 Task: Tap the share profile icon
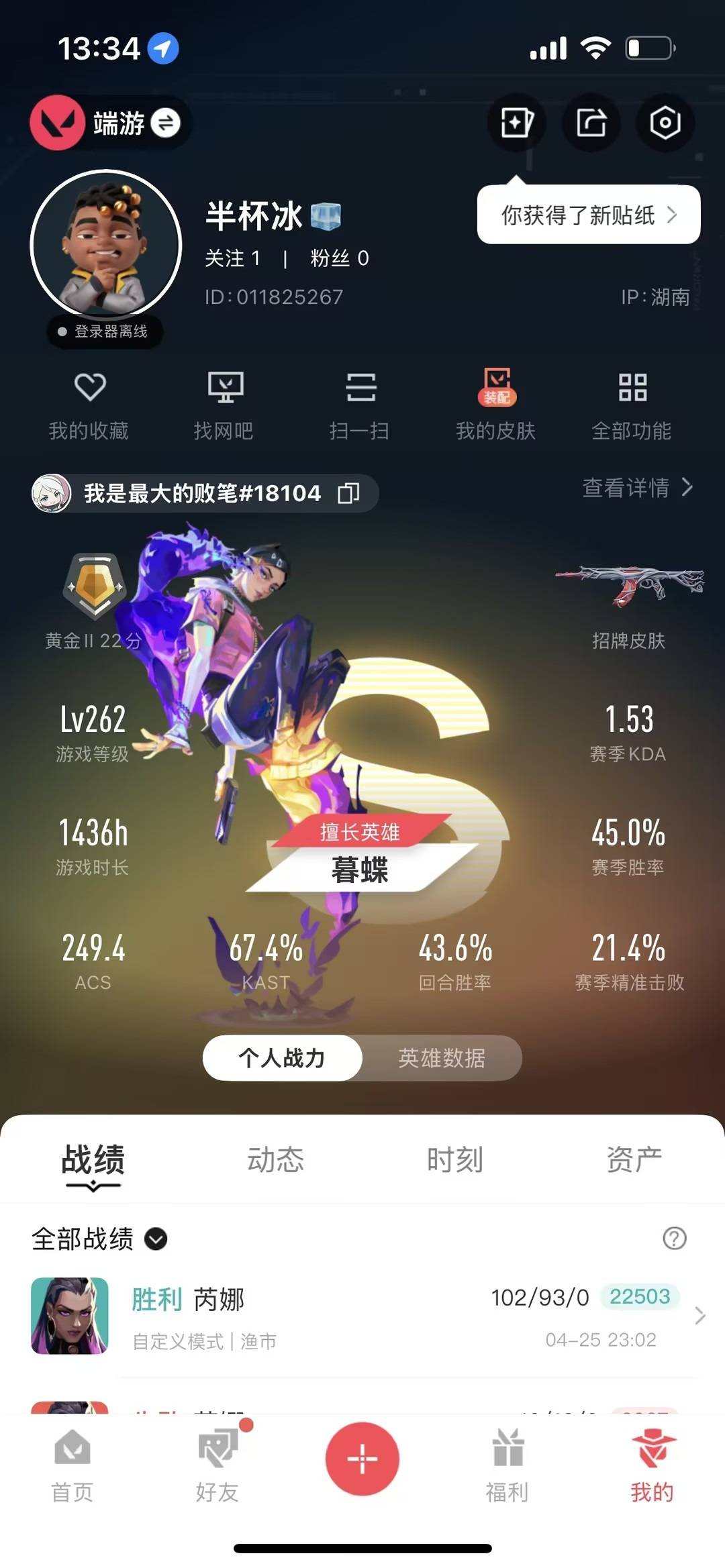tap(590, 123)
